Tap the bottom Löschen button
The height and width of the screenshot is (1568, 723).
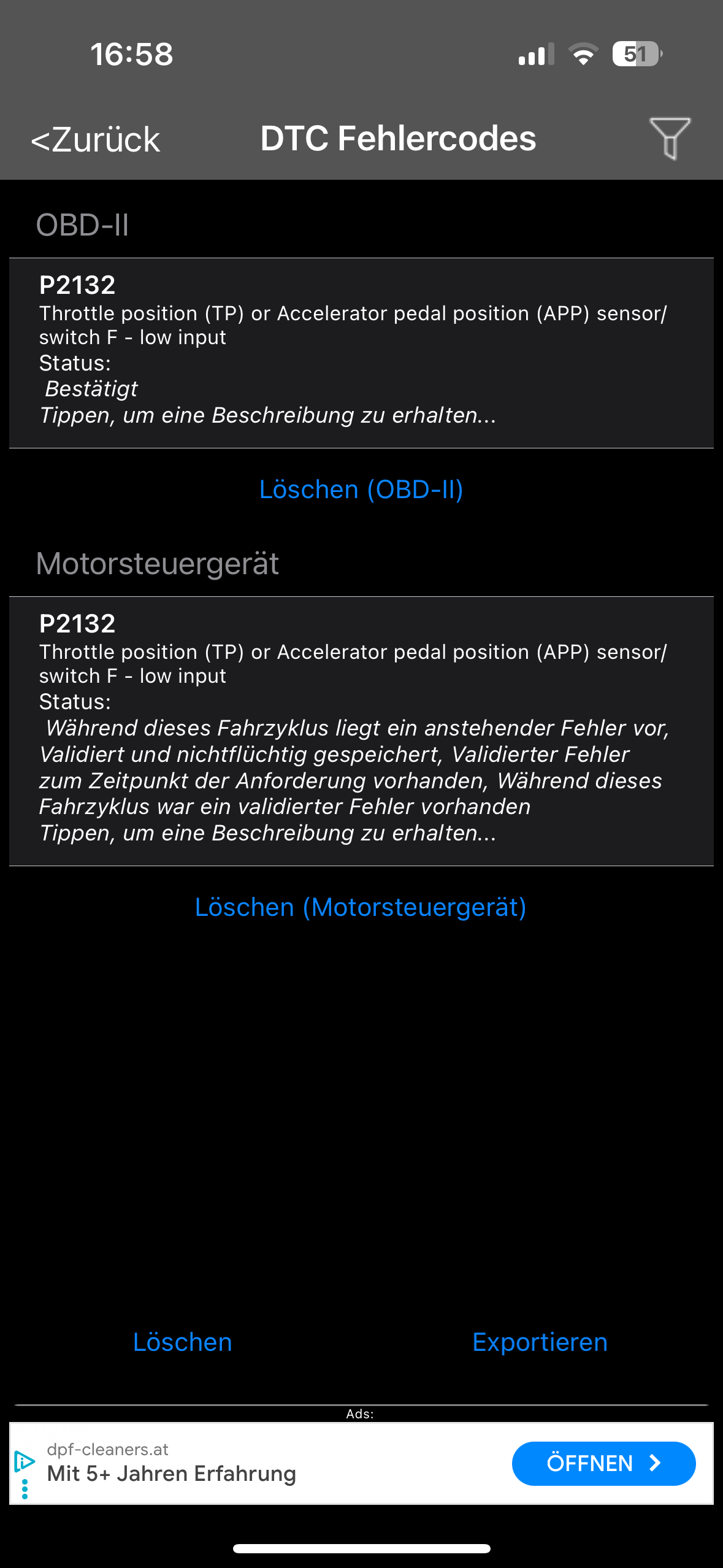[x=182, y=1342]
